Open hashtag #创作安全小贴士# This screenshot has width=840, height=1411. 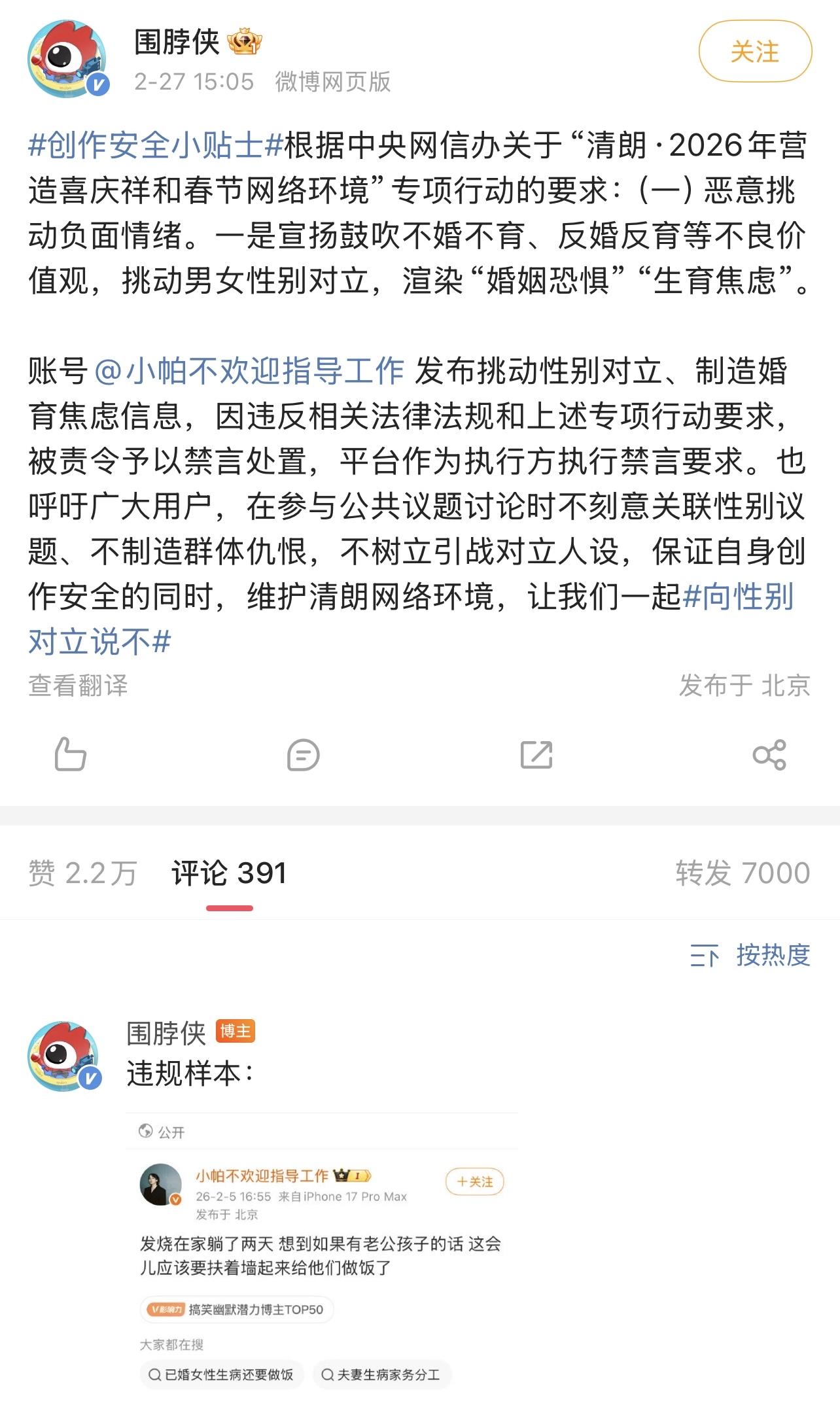(x=156, y=145)
